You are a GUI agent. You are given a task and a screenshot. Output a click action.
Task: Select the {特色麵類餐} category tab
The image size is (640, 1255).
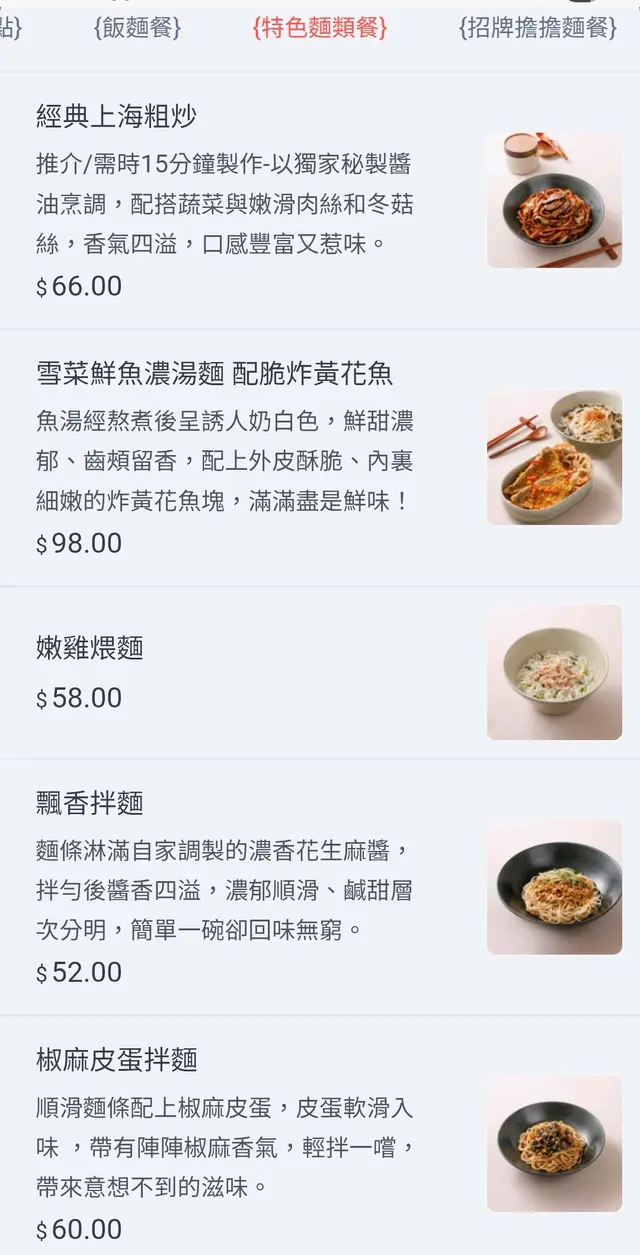point(320,29)
